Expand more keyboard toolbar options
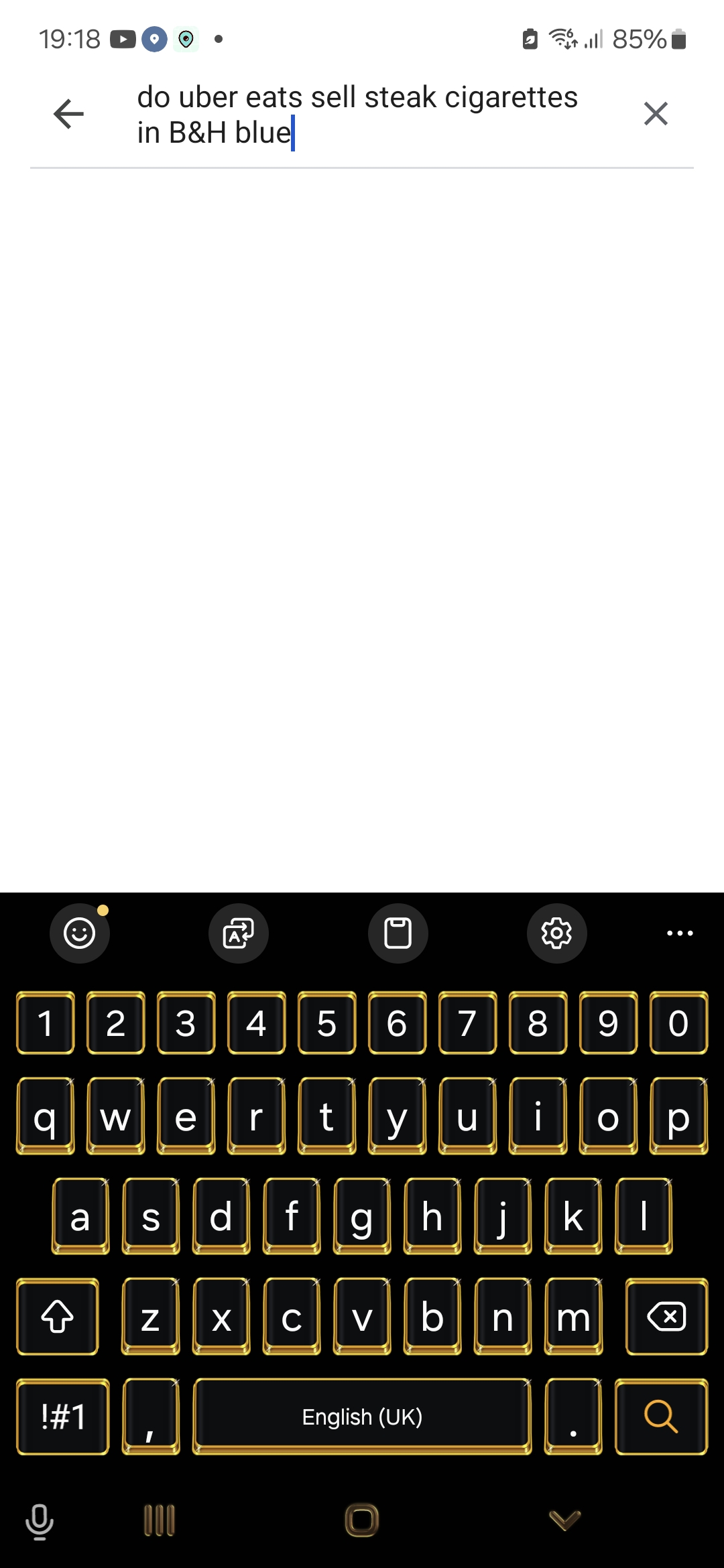 (679, 933)
